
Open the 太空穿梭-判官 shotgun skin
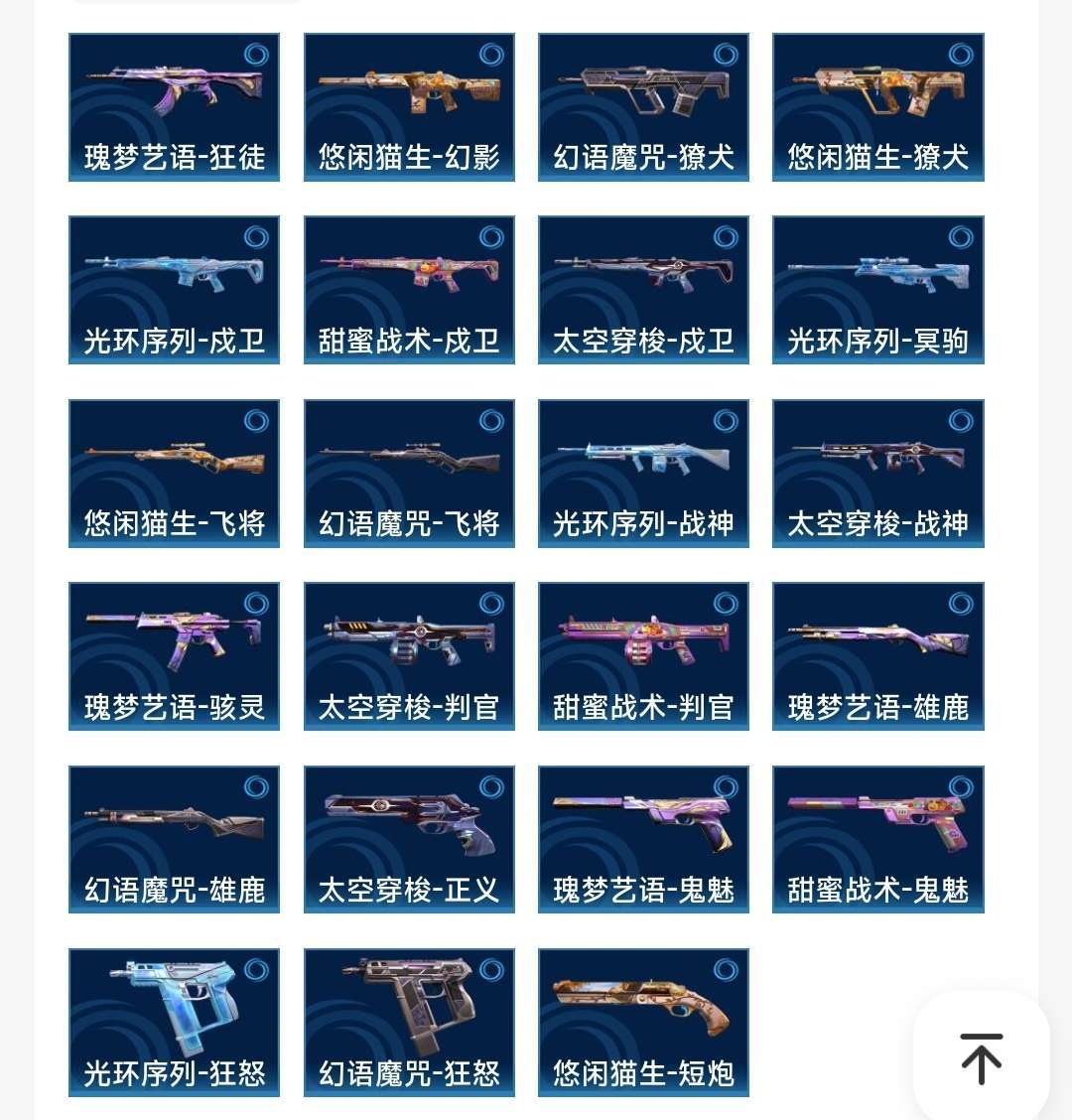[409, 655]
